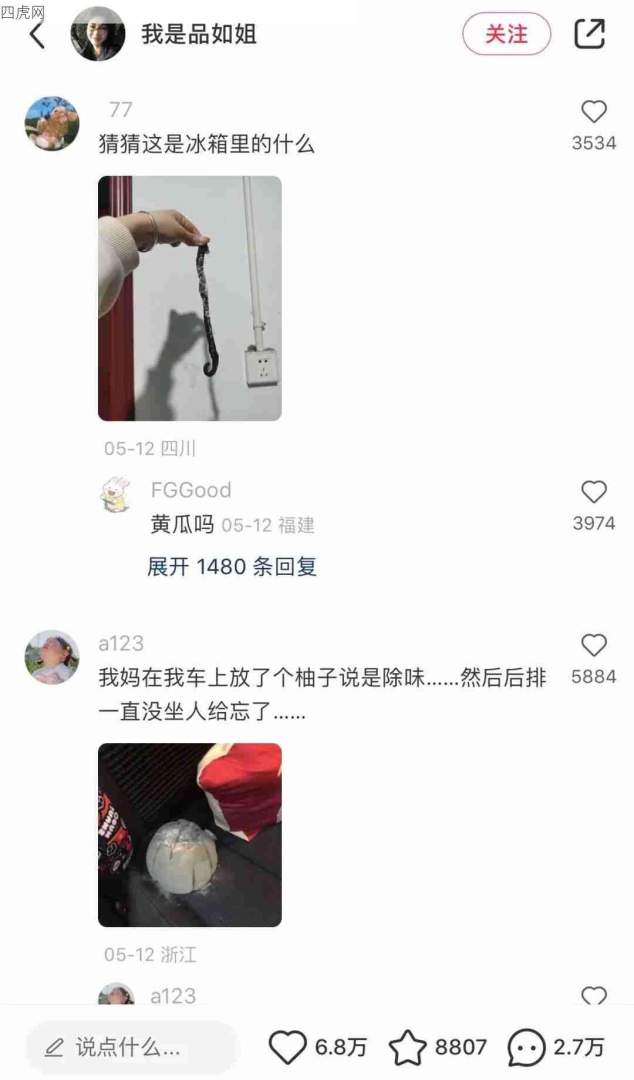
Task: Like the post with 6.8万 likes
Action: (x=288, y=1047)
